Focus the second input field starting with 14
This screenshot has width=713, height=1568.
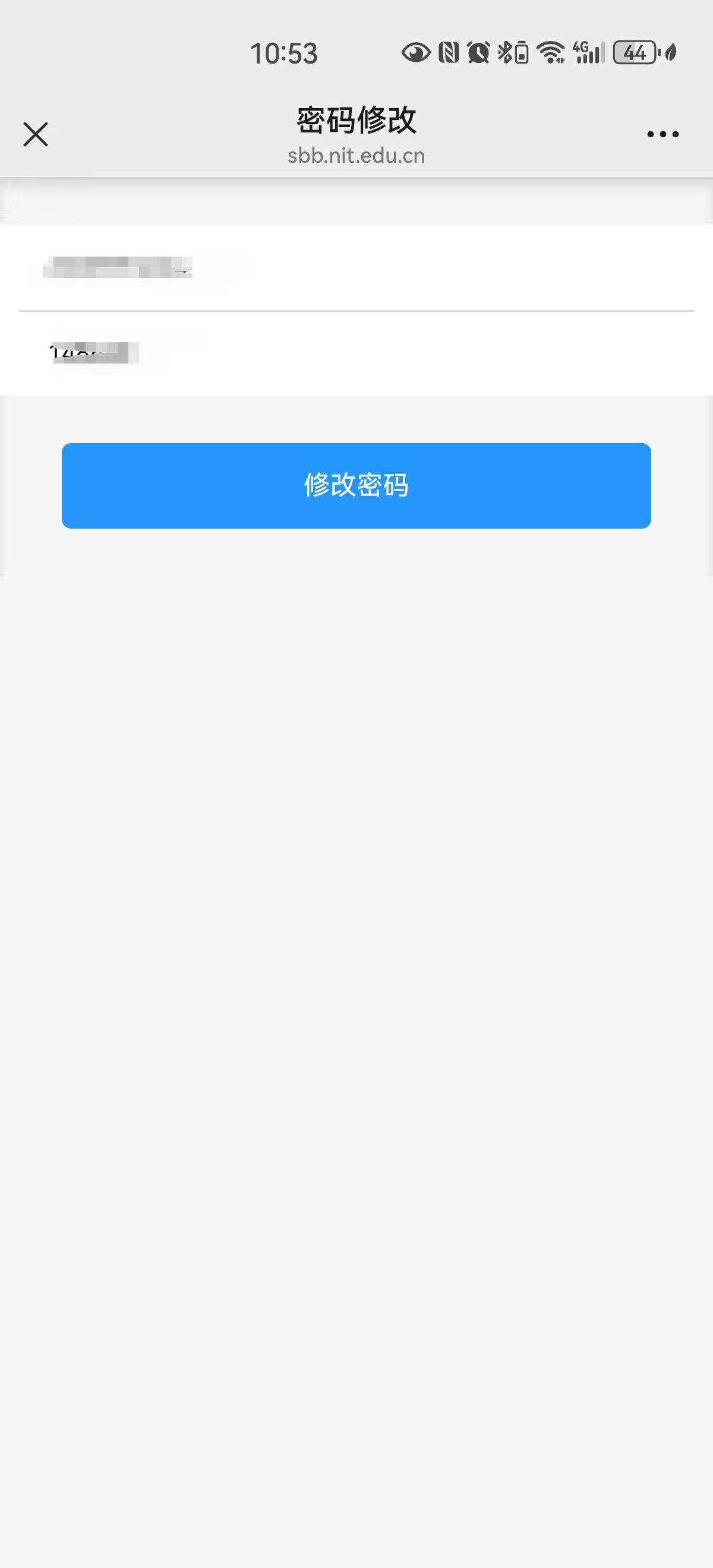356,353
